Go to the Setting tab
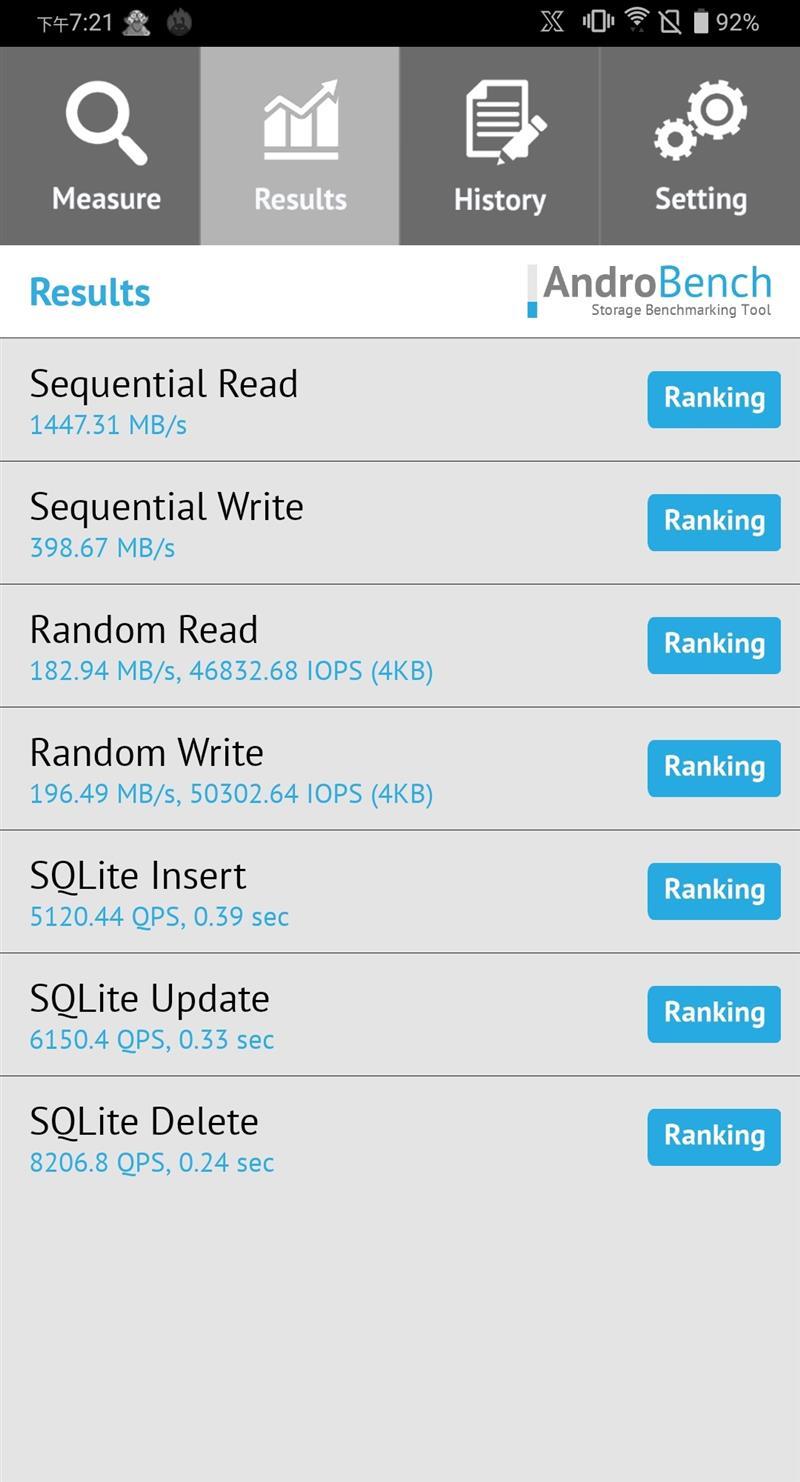800x1482 pixels. pos(700,146)
